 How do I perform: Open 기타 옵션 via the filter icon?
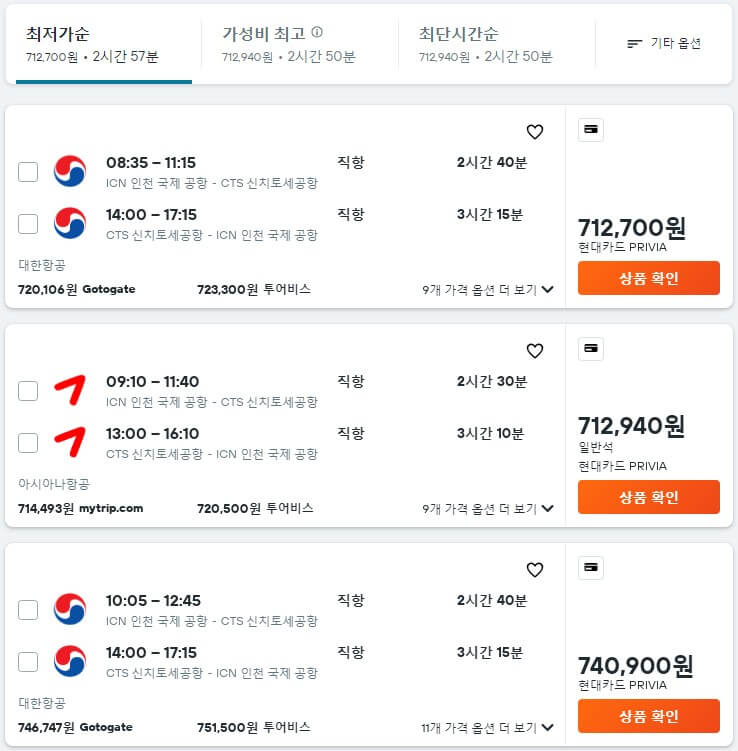[665, 43]
